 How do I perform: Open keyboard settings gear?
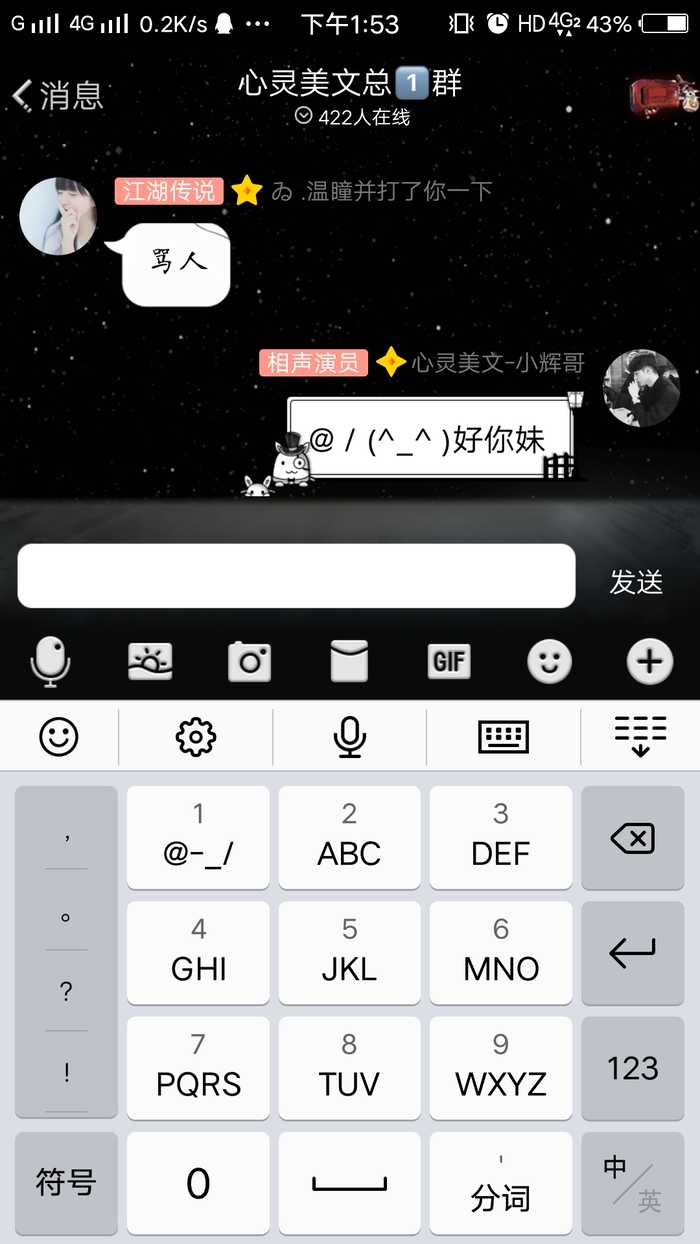click(x=195, y=737)
